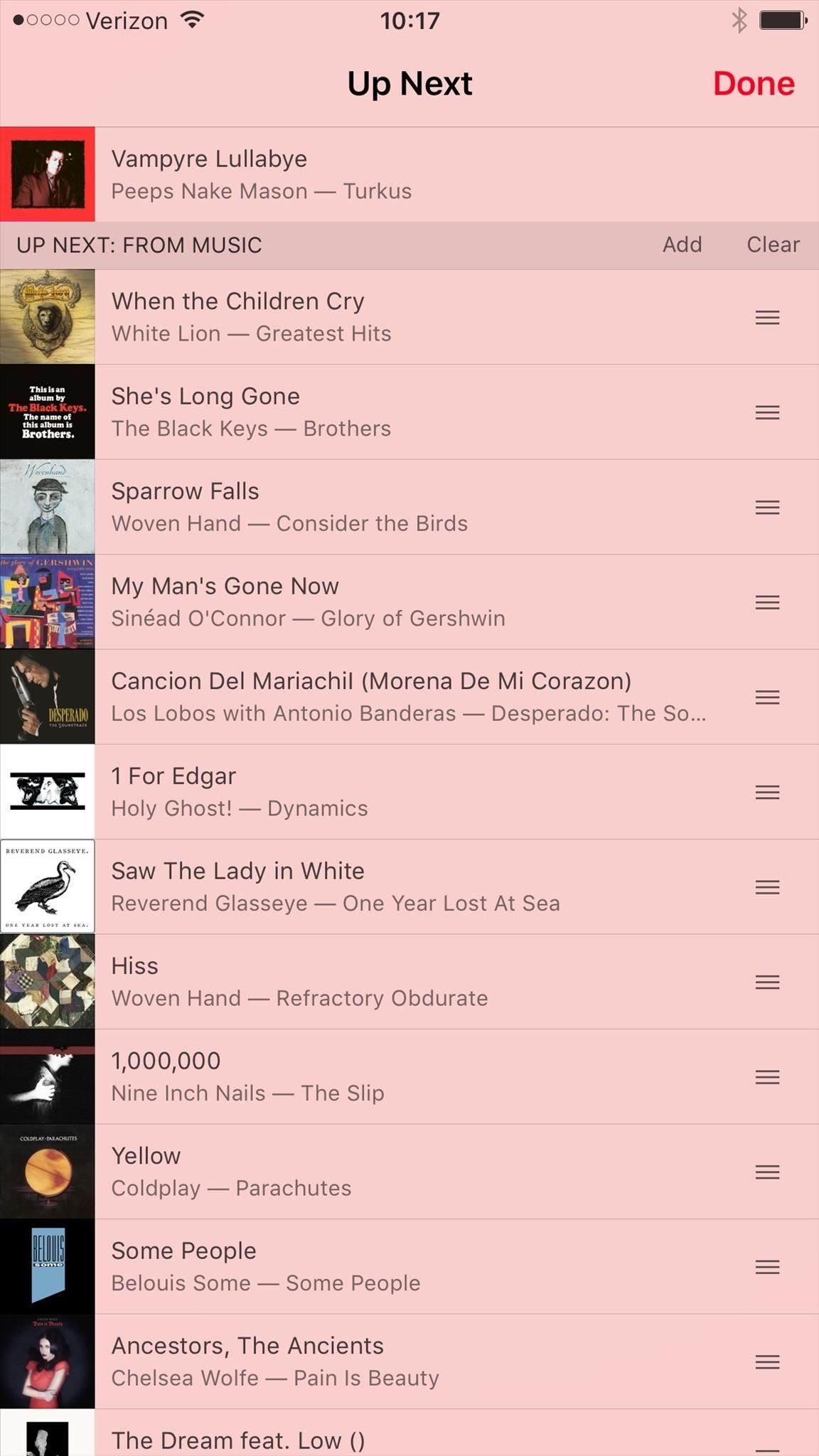The image size is (819, 1456).
Task: Grab the reorder handle for "Hiss"
Action: pyautogui.click(x=767, y=982)
